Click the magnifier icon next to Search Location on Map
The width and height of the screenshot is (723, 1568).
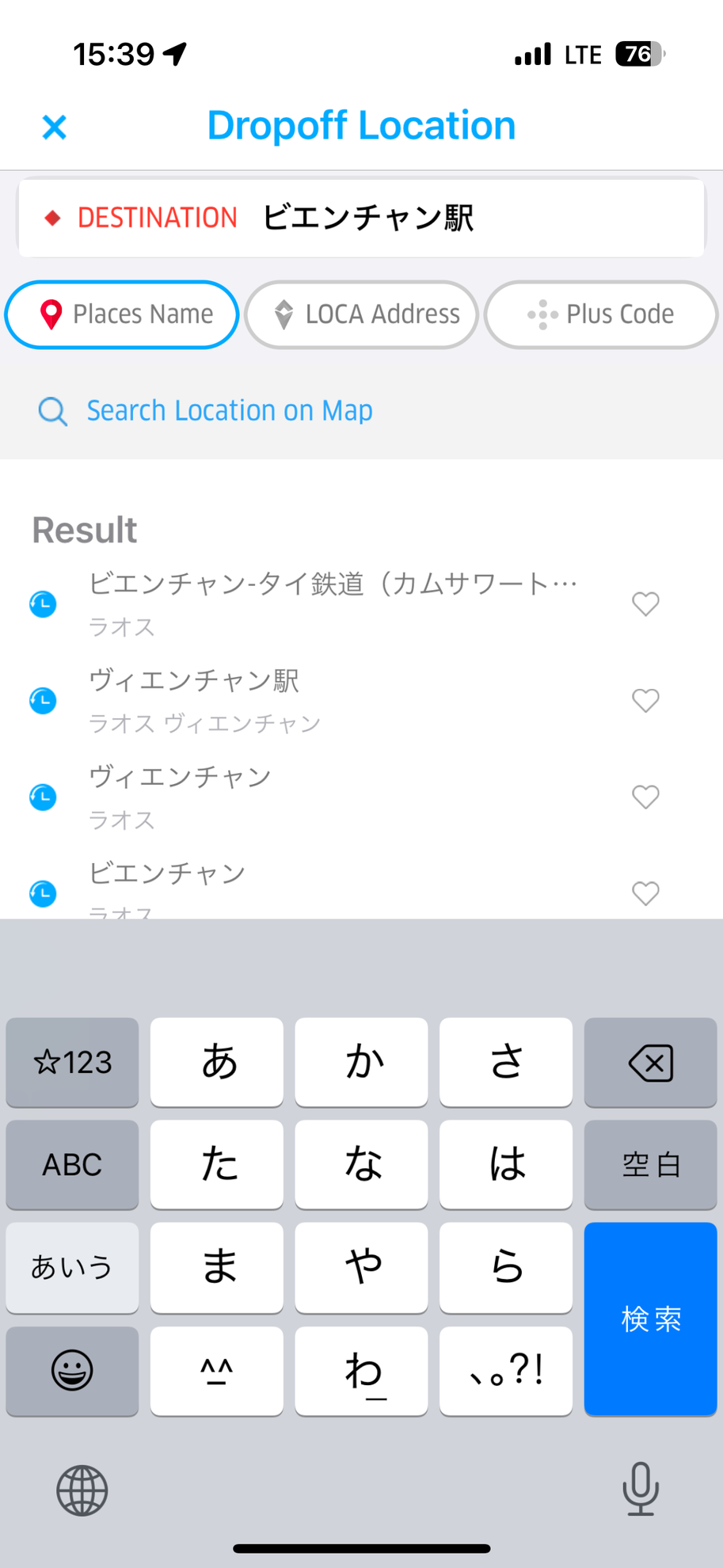(52, 411)
